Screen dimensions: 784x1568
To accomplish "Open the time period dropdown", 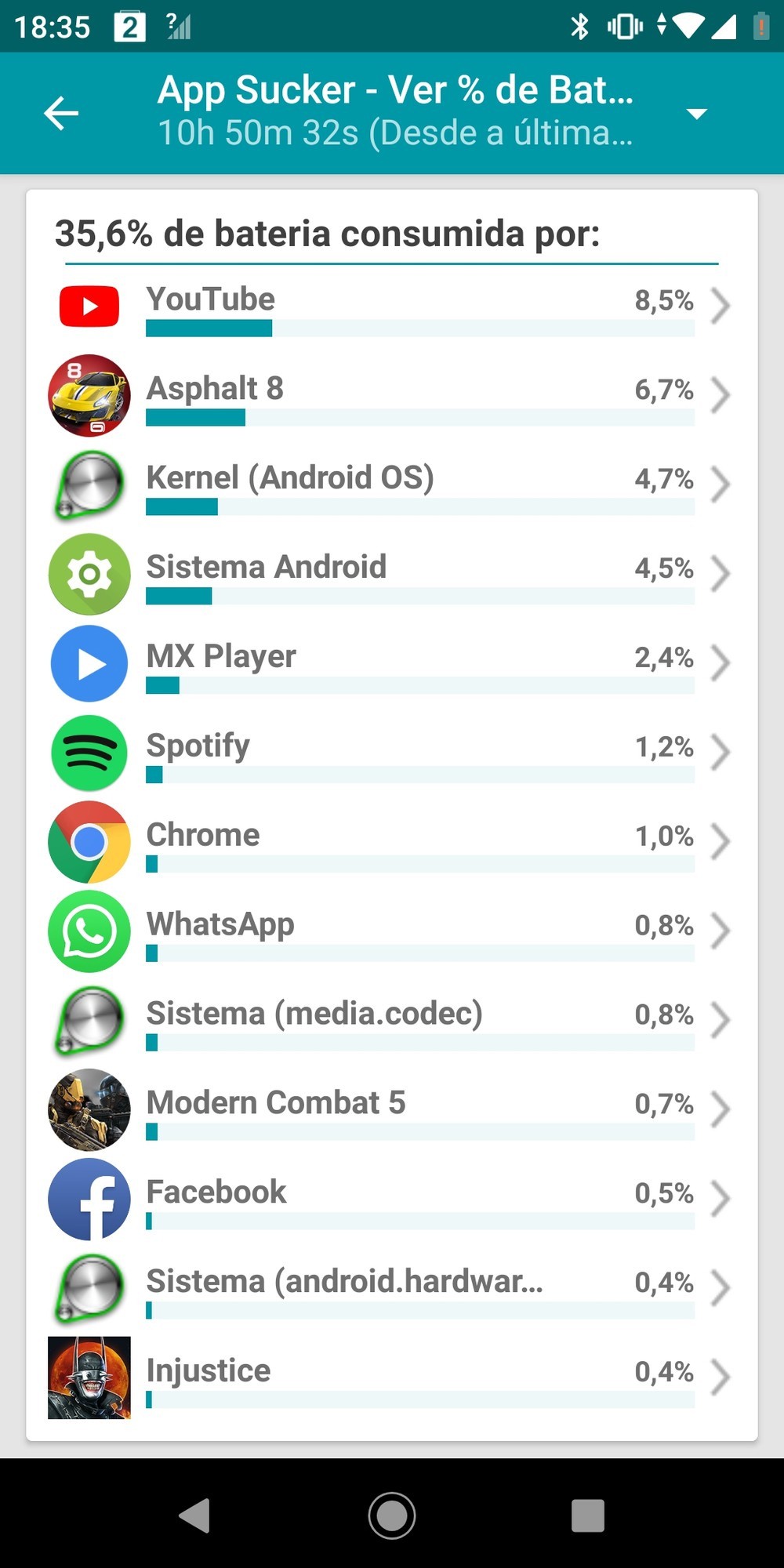I will (x=696, y=114).
